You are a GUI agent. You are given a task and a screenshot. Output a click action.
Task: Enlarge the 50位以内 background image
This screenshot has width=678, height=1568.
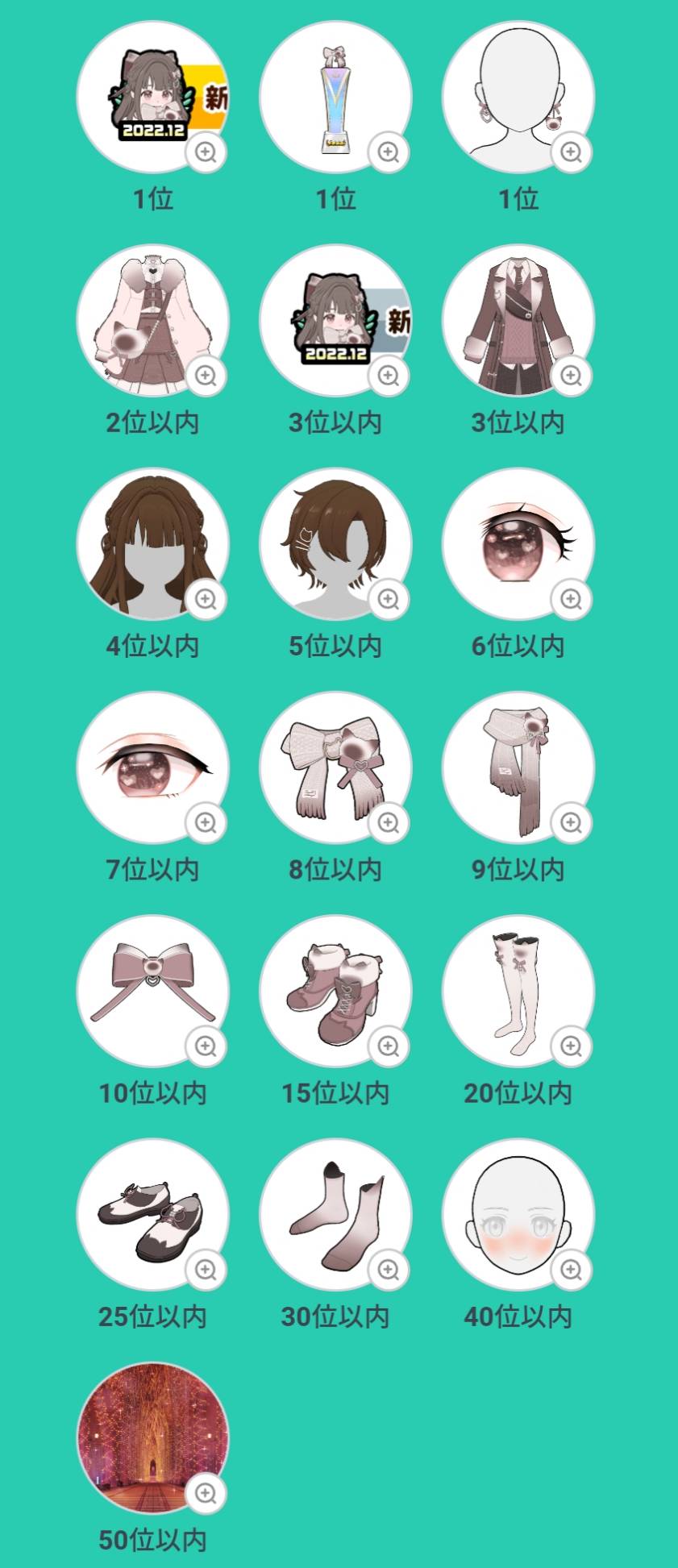(x=206, y=1493)
